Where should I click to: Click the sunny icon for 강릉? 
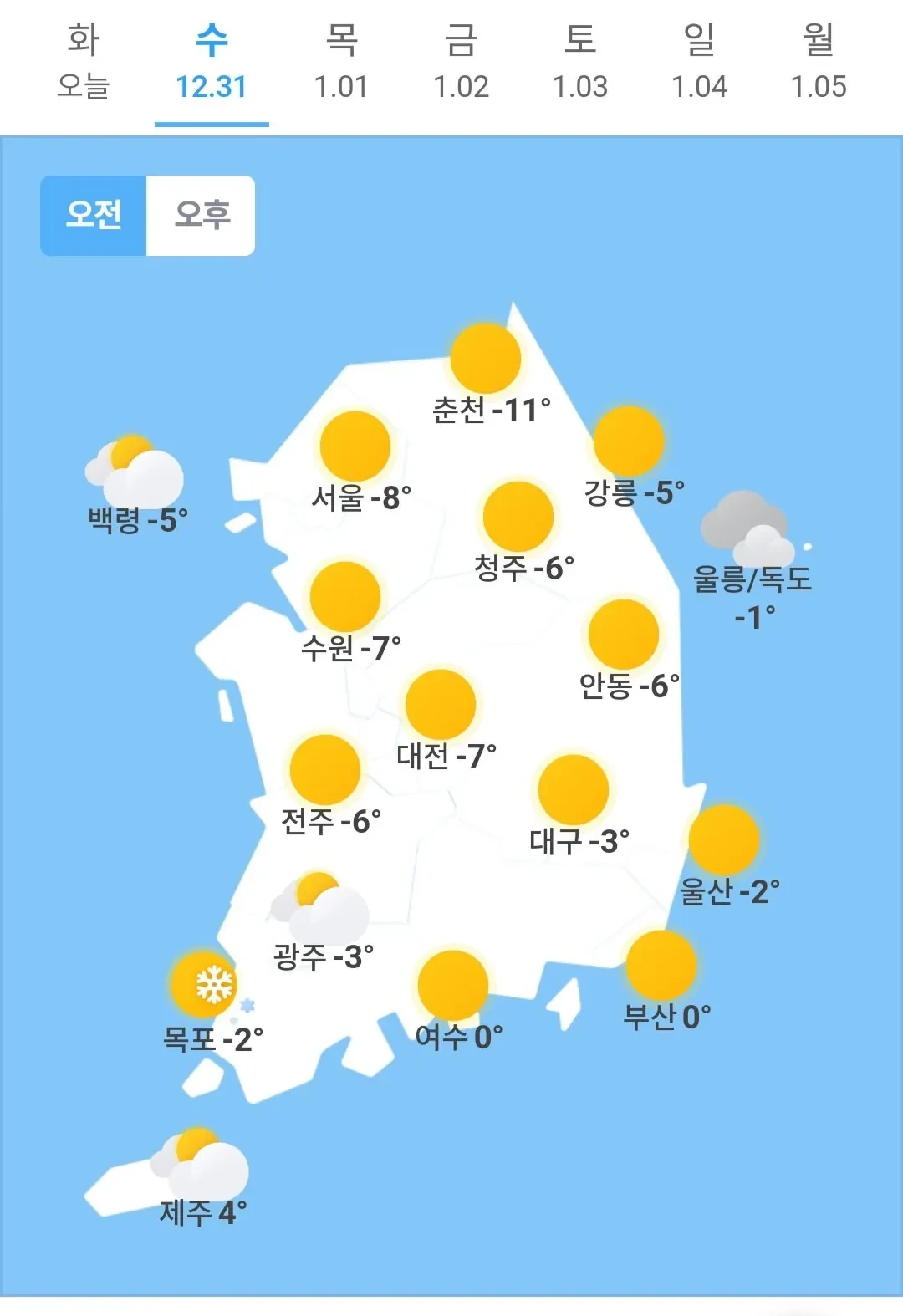(x=630, y=441)
